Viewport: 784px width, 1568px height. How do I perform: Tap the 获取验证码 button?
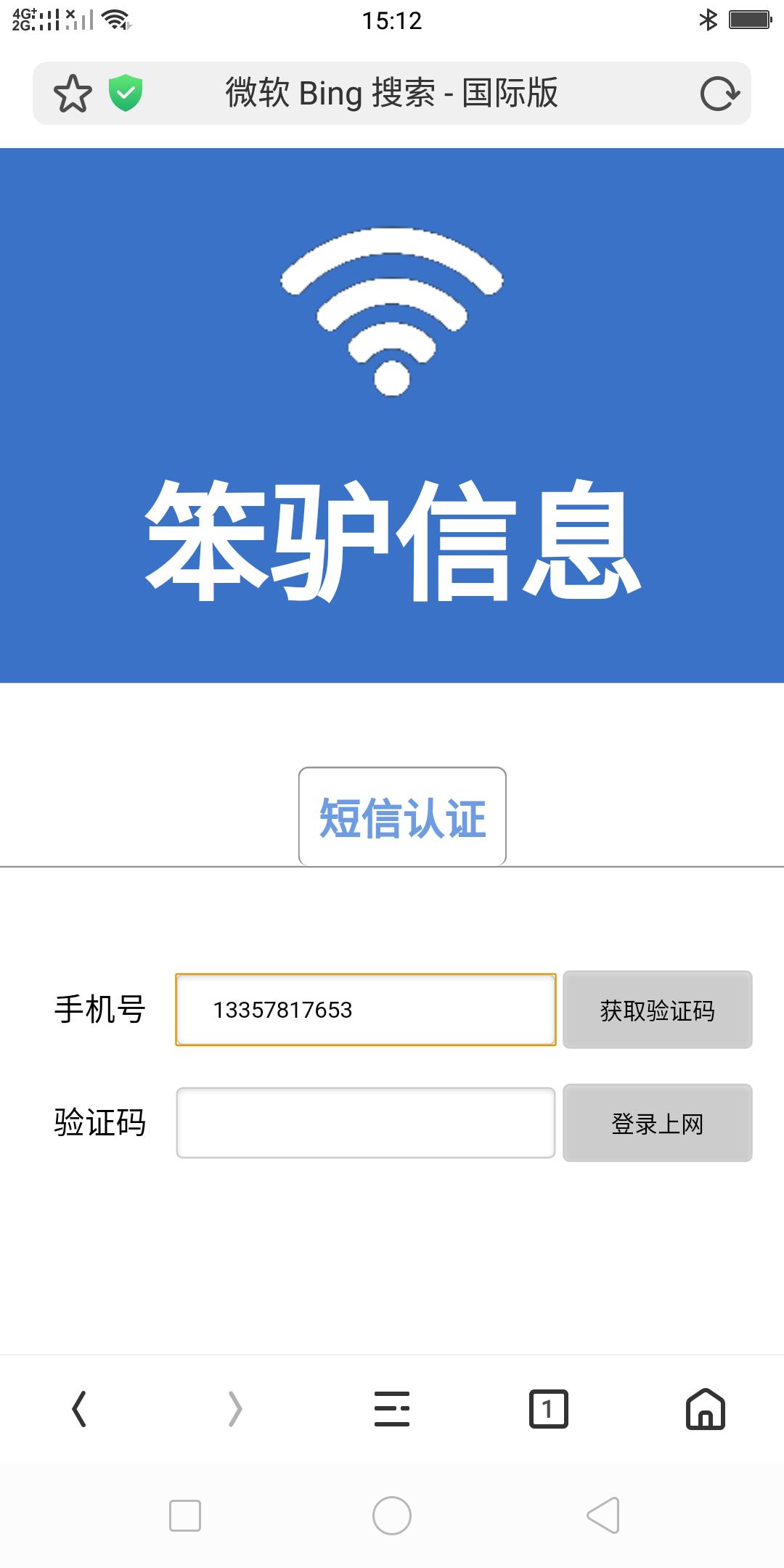click(657, 1010)
